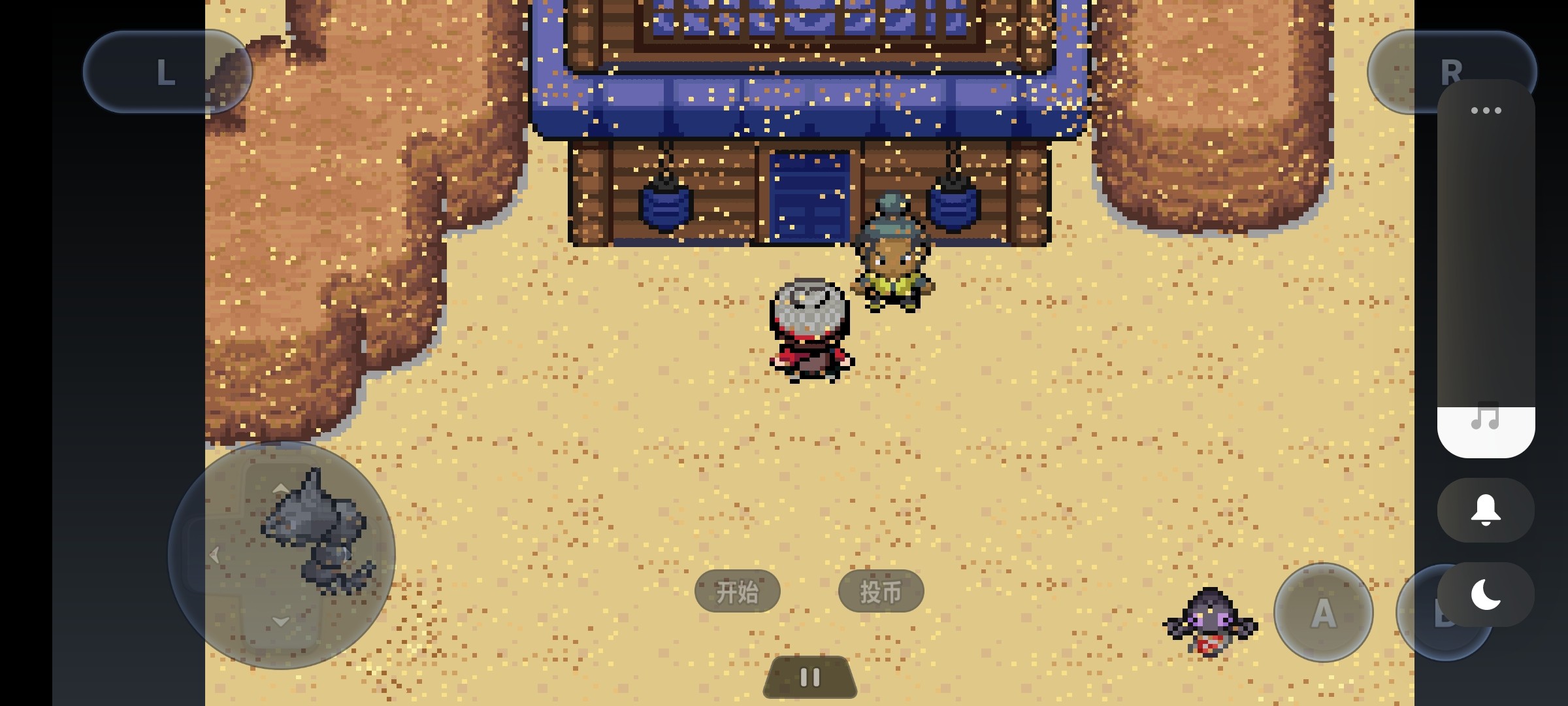Screen dimensions: 1568x706
Task: Tap the 投币 insert coin button
Action: coord(881,592)
